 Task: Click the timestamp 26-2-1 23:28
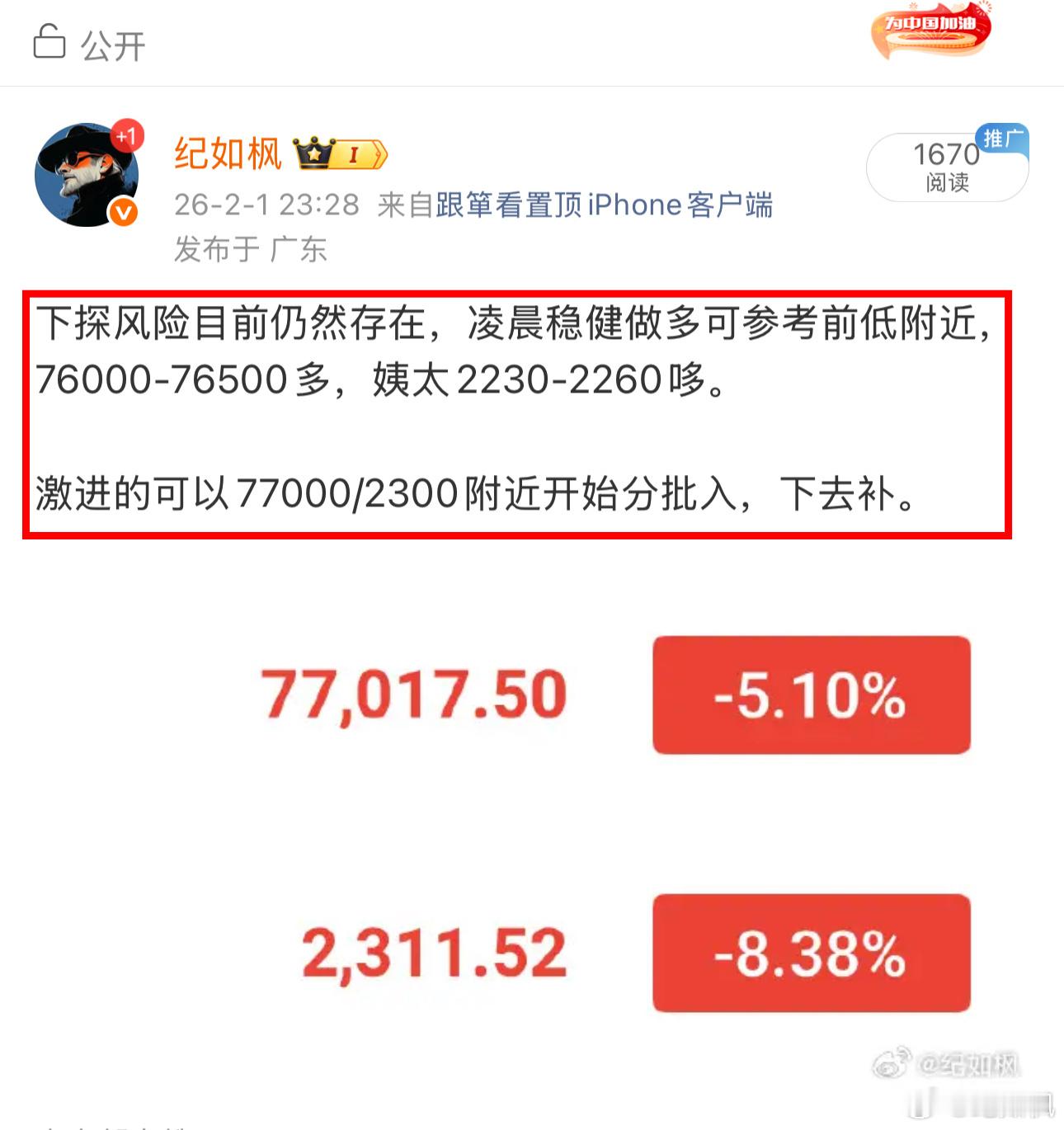(x=264, y=205)
